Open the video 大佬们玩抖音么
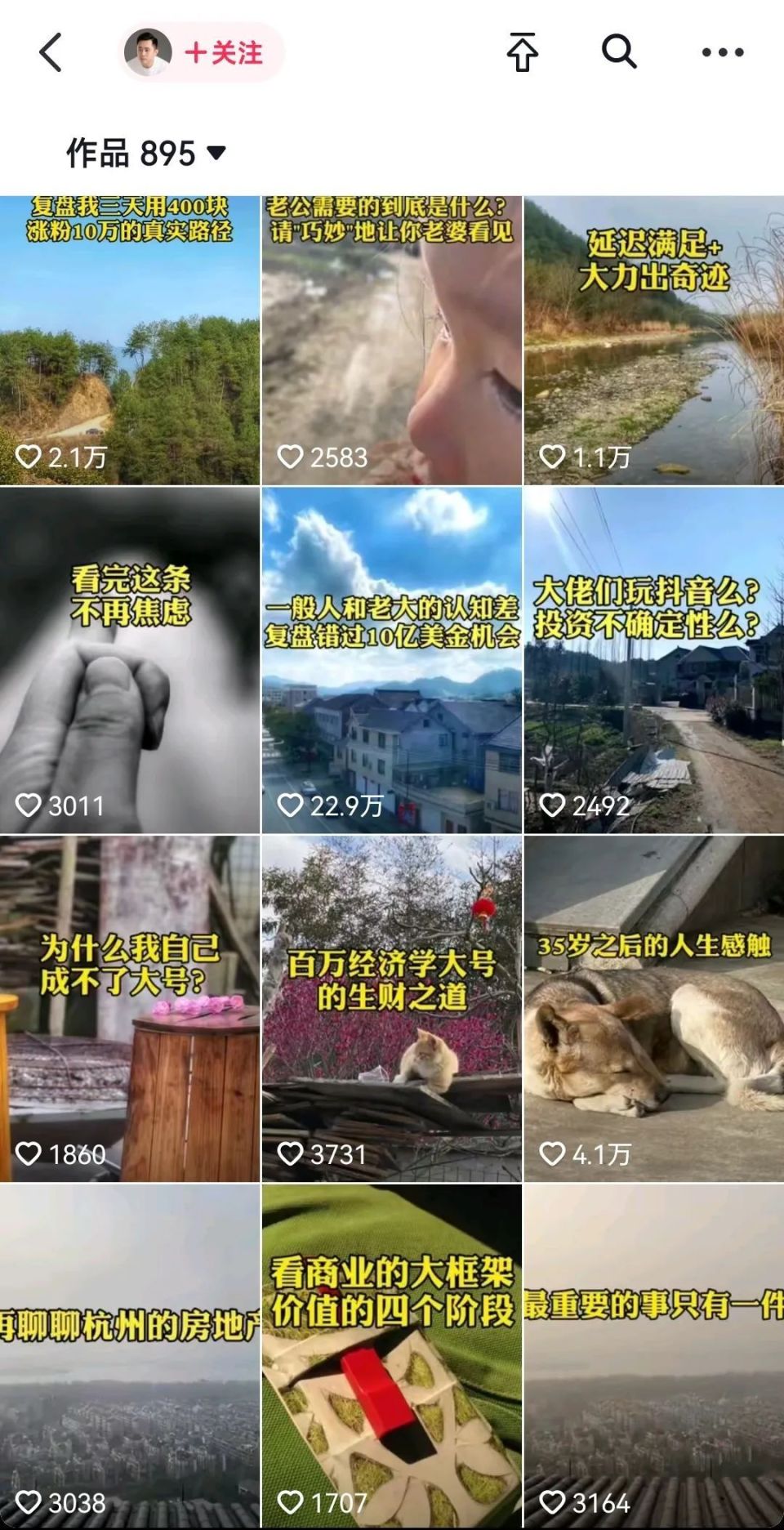This screenshot has width=784, height=1530. [653, 660]
